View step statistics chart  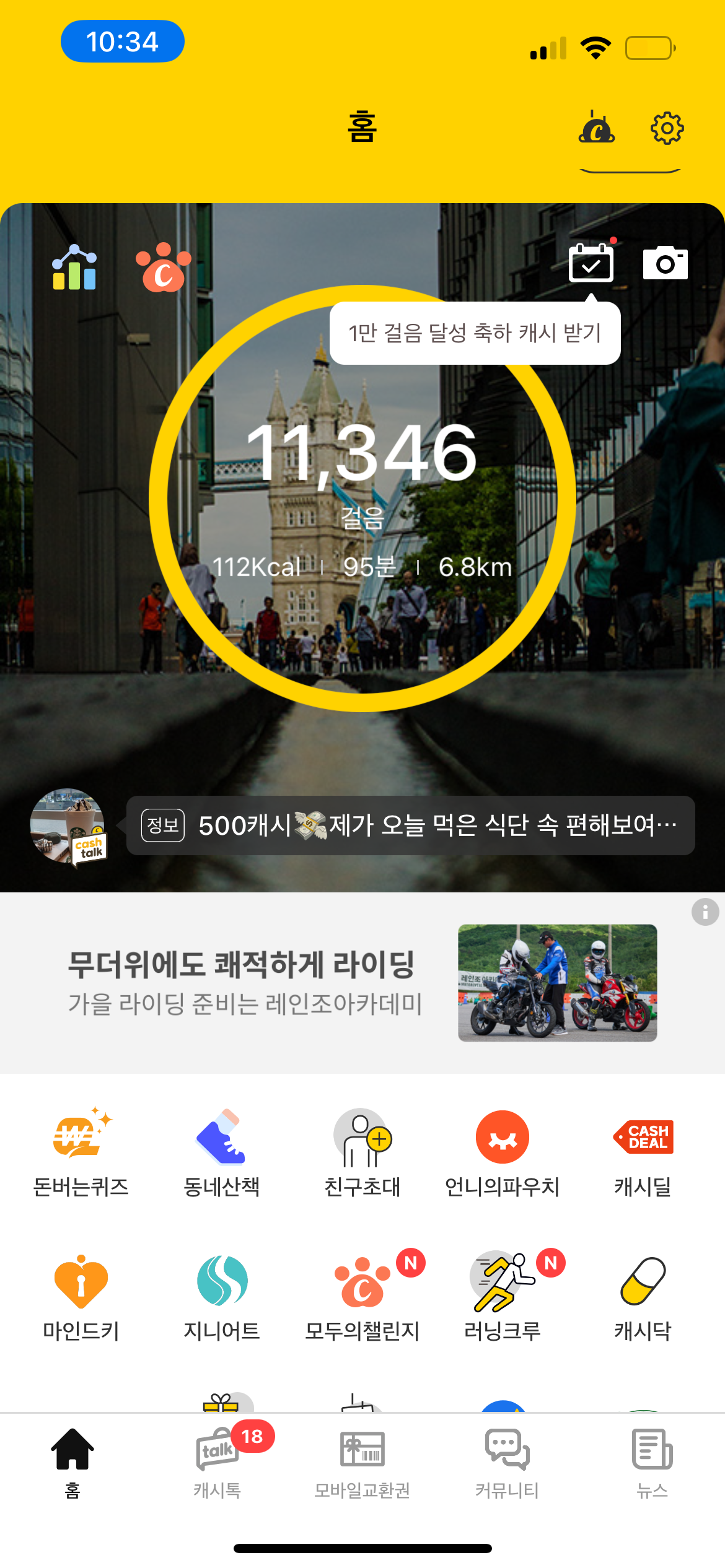74,268
